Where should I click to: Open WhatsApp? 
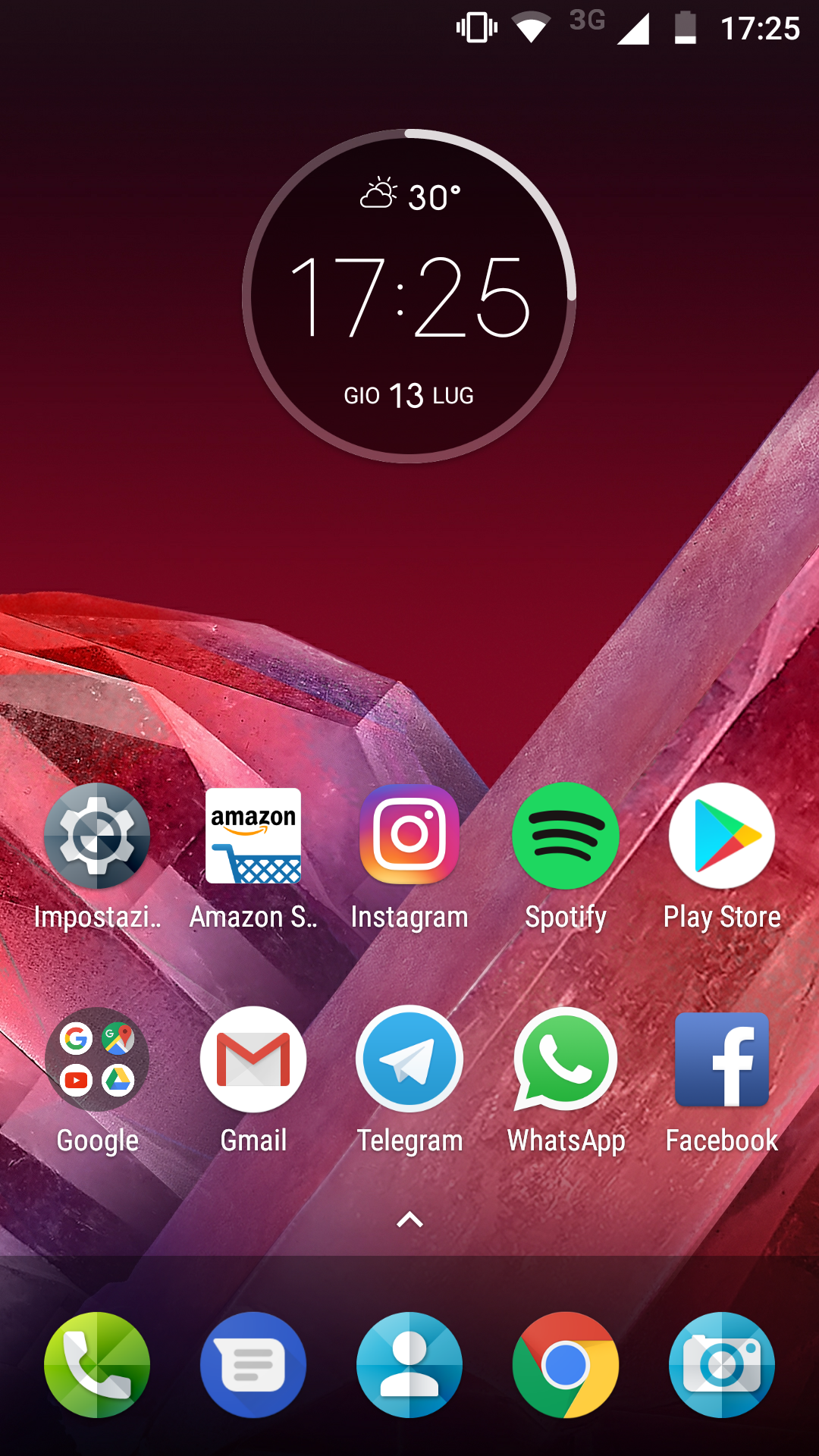[566, 1059]
